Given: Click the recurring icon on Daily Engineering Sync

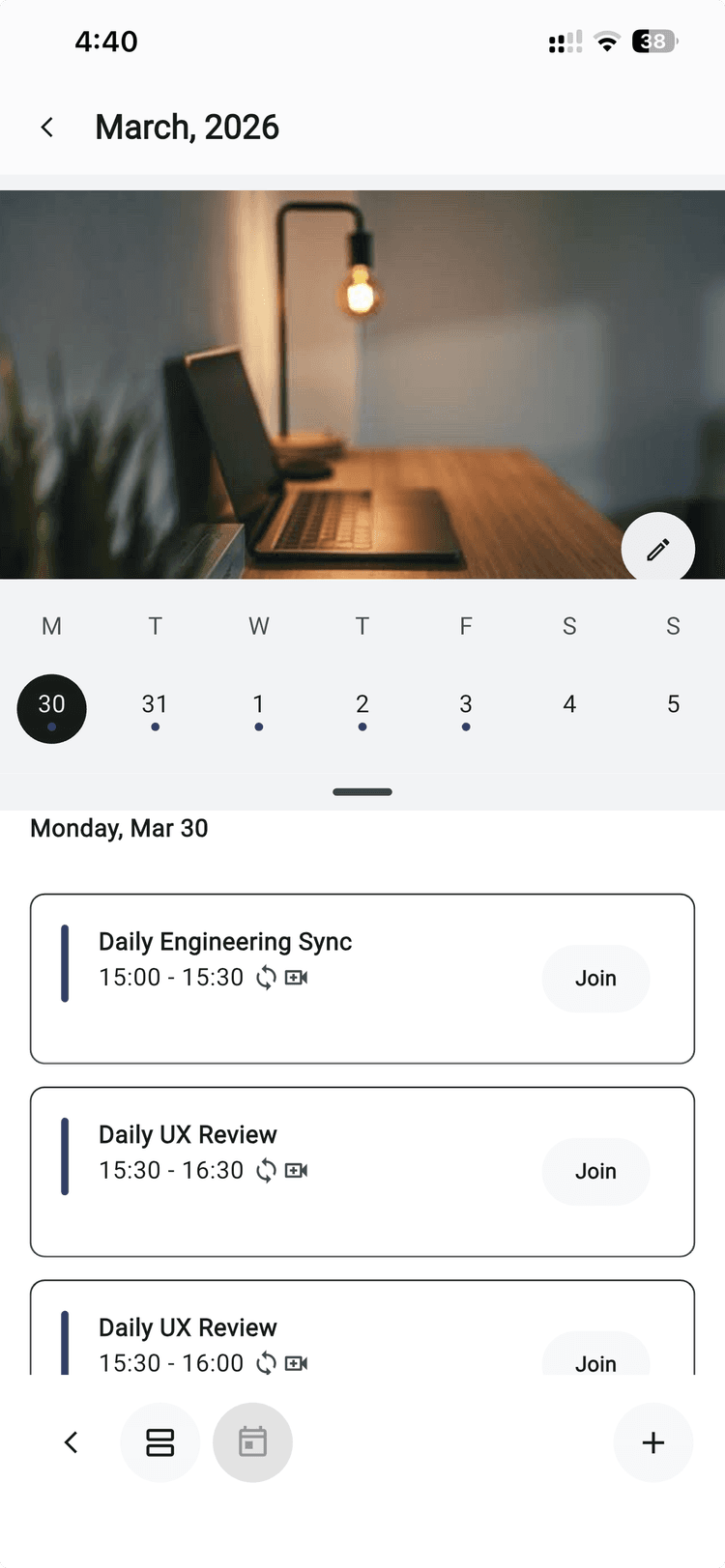Looking at the screenshot, I should [268, 978].
